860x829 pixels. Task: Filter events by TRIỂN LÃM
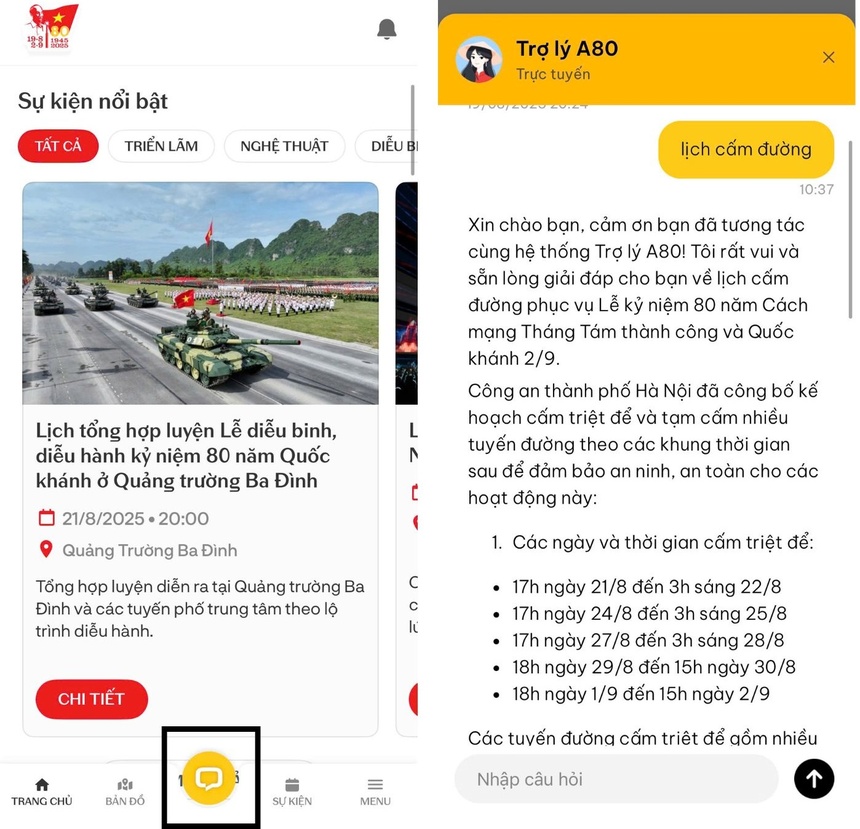[161, 146]
